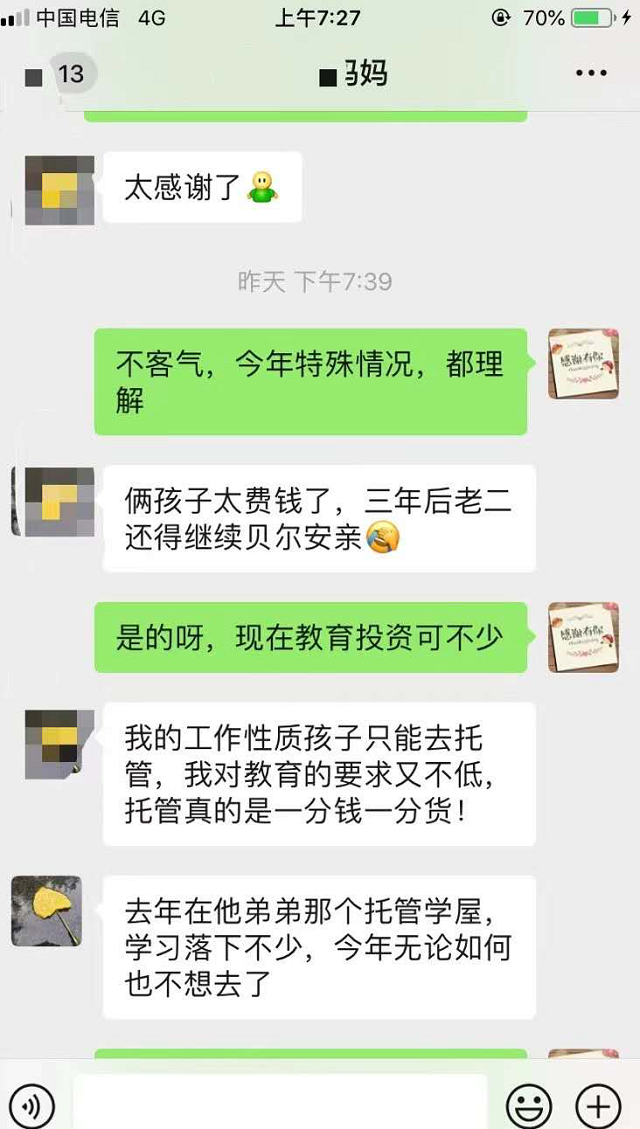Open the emoji sticker panel
Viewport: 640px width, 1129px height.
point(529,1105)
